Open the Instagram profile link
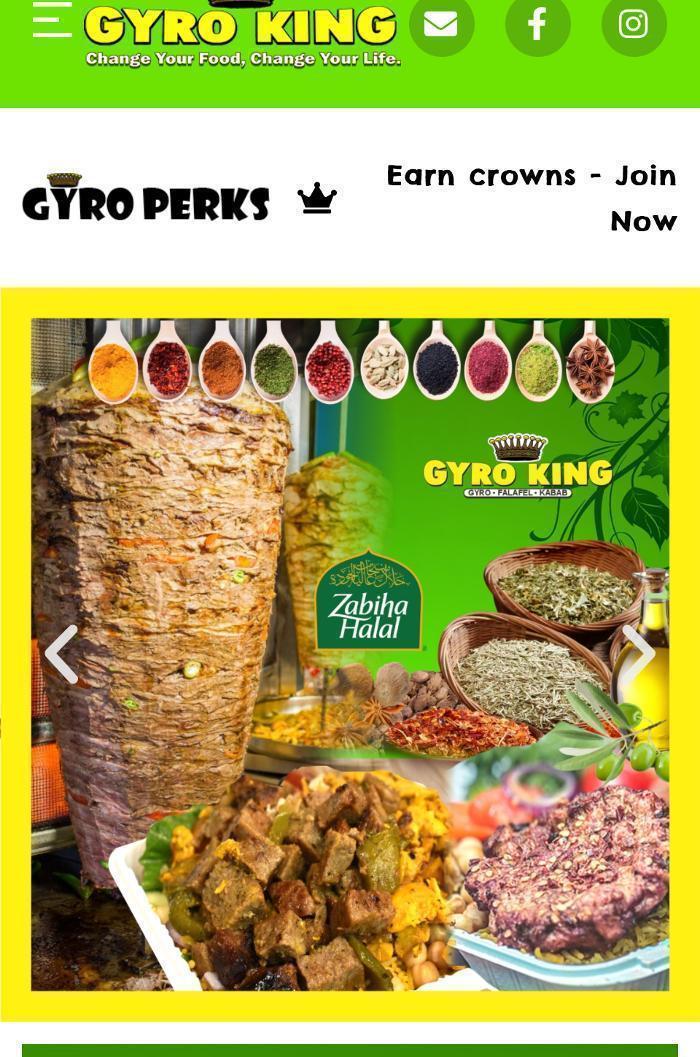 click(633, 24)
